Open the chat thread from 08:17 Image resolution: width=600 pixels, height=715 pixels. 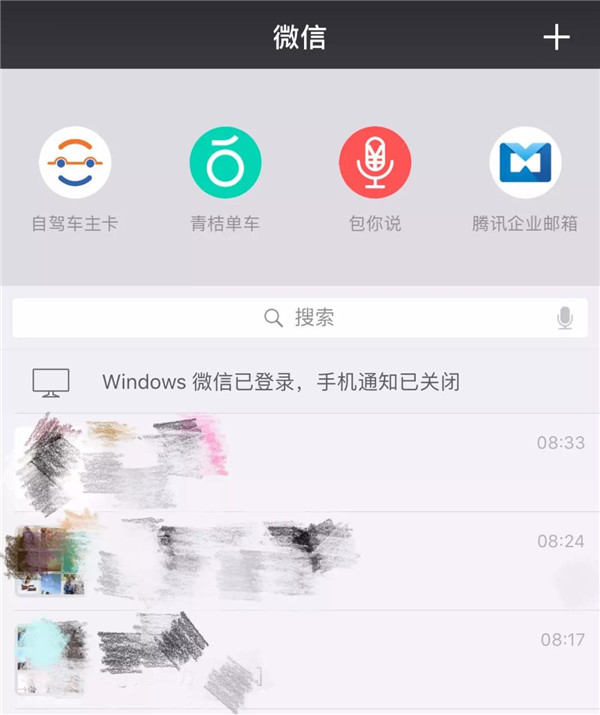point(300,658)
